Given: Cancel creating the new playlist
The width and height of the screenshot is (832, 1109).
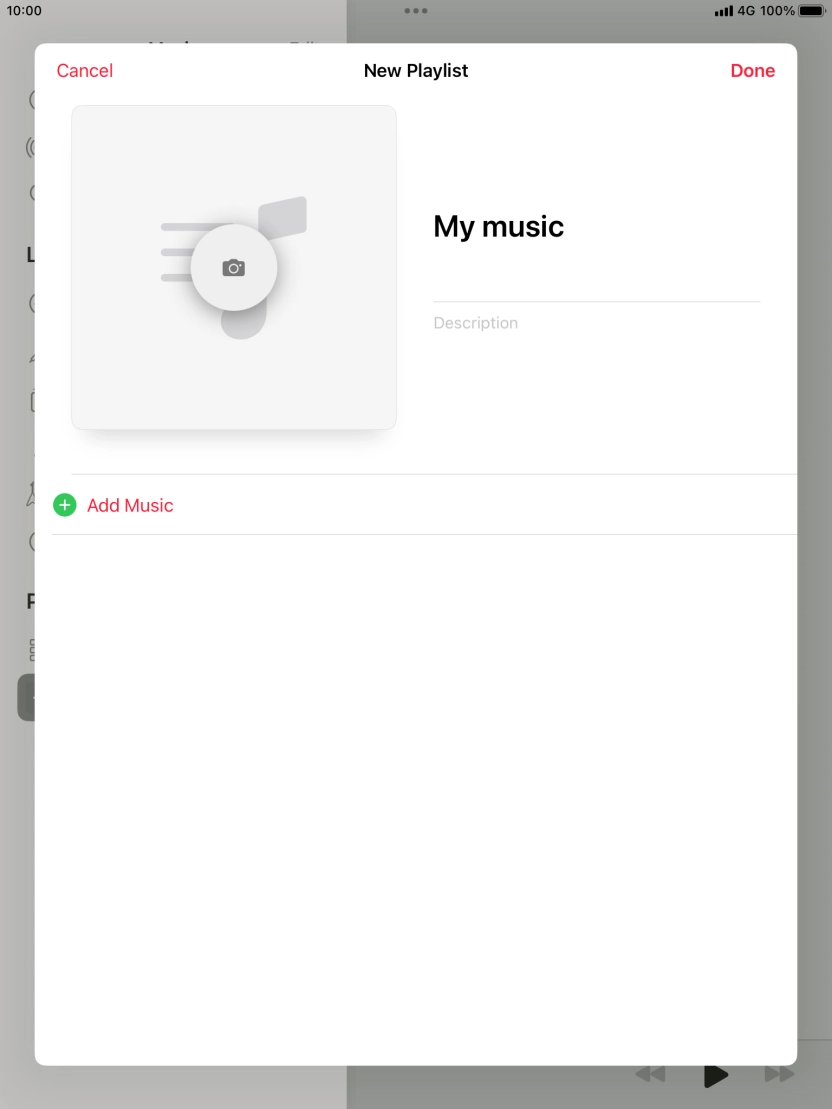Looking at the screenshot, I should (84, 70).
